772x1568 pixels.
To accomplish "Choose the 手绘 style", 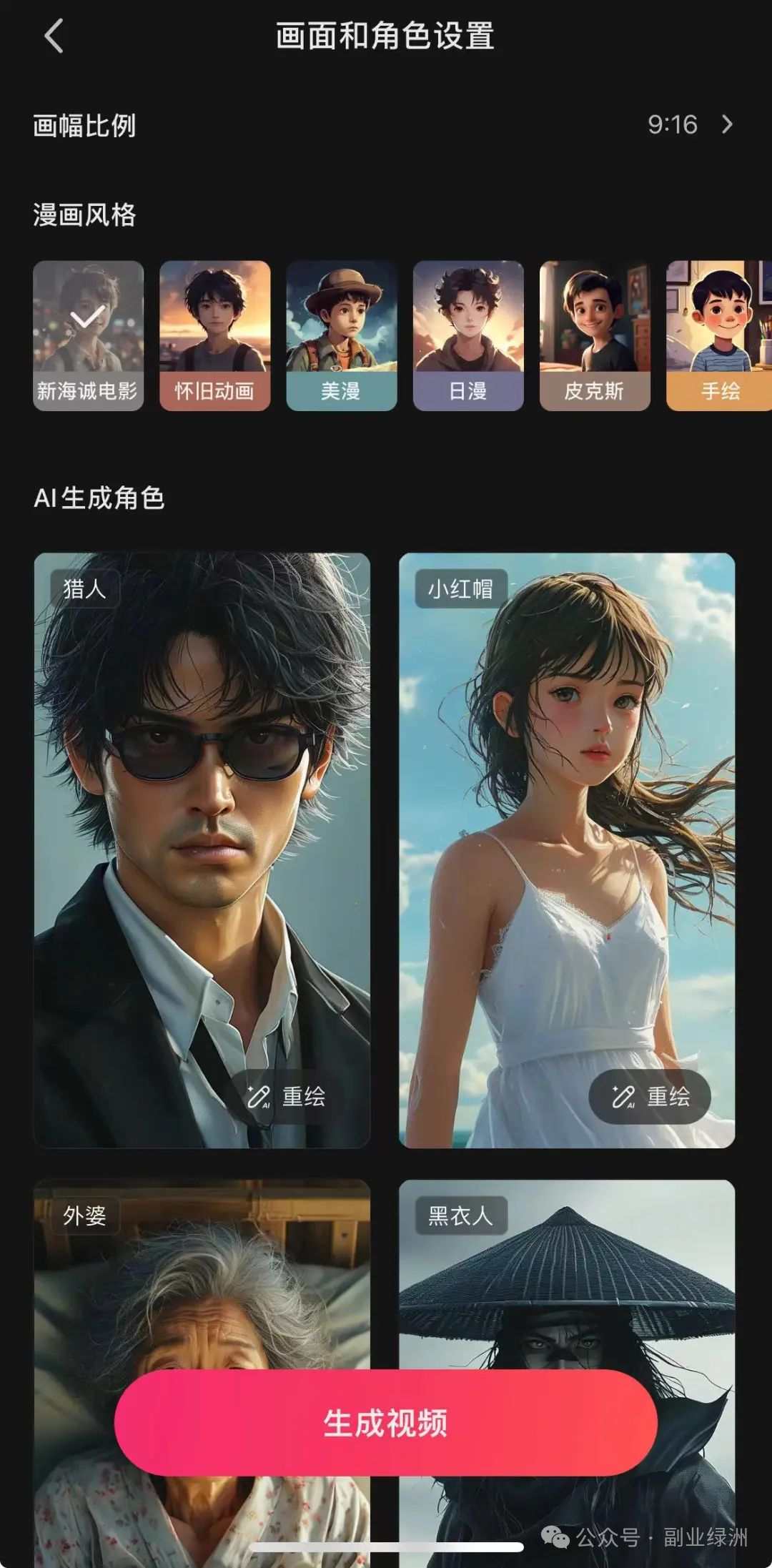I will pyautogui.click(x=719, y=335).
